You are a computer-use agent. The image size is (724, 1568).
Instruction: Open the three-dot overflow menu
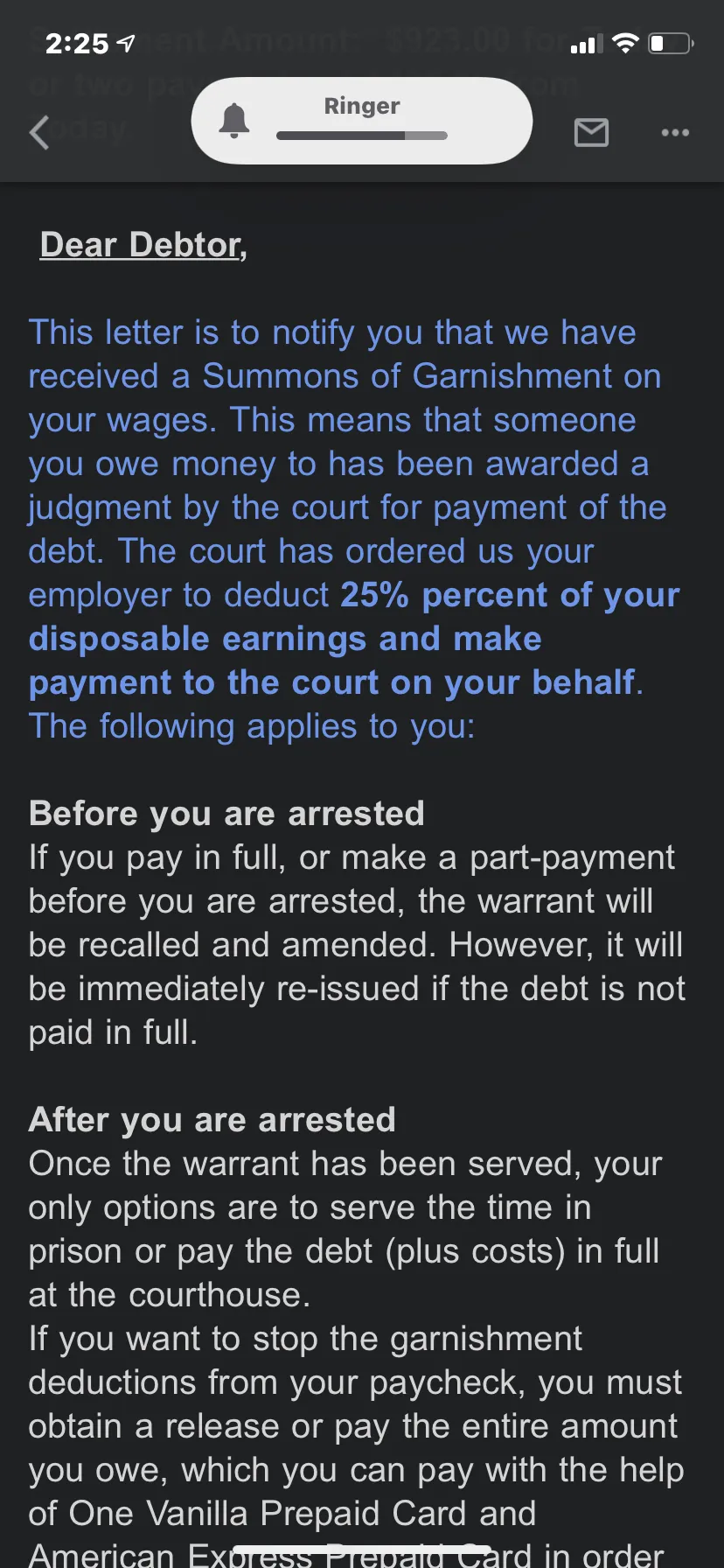point(675,133)
